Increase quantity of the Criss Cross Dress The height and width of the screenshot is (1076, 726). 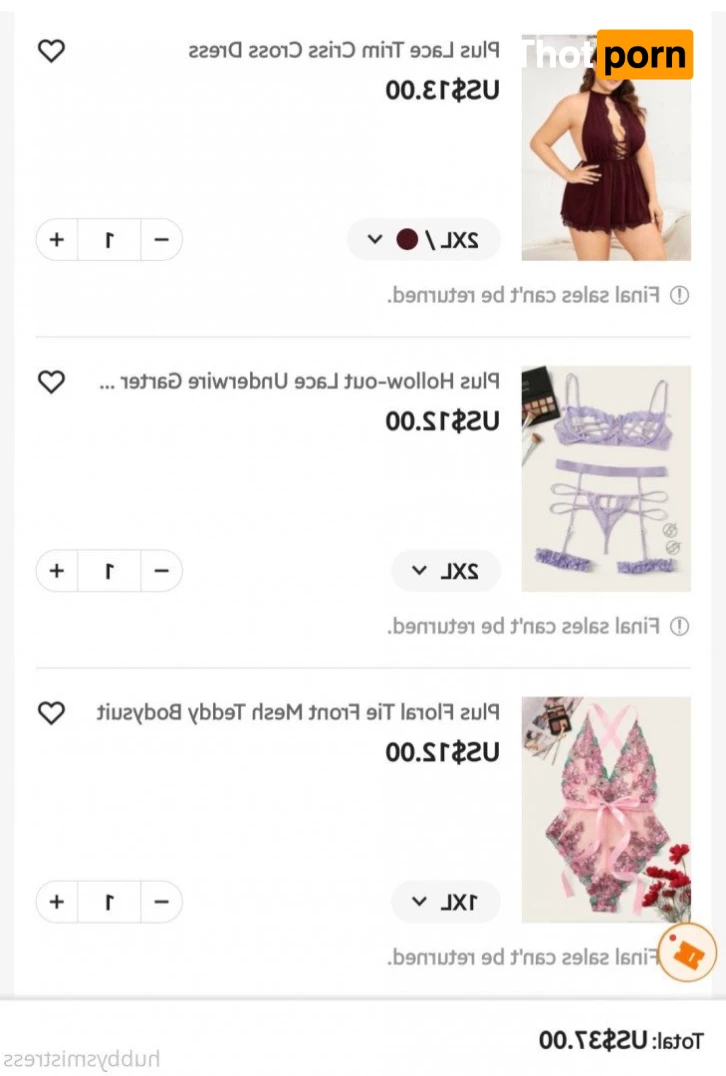click(57, 240)
